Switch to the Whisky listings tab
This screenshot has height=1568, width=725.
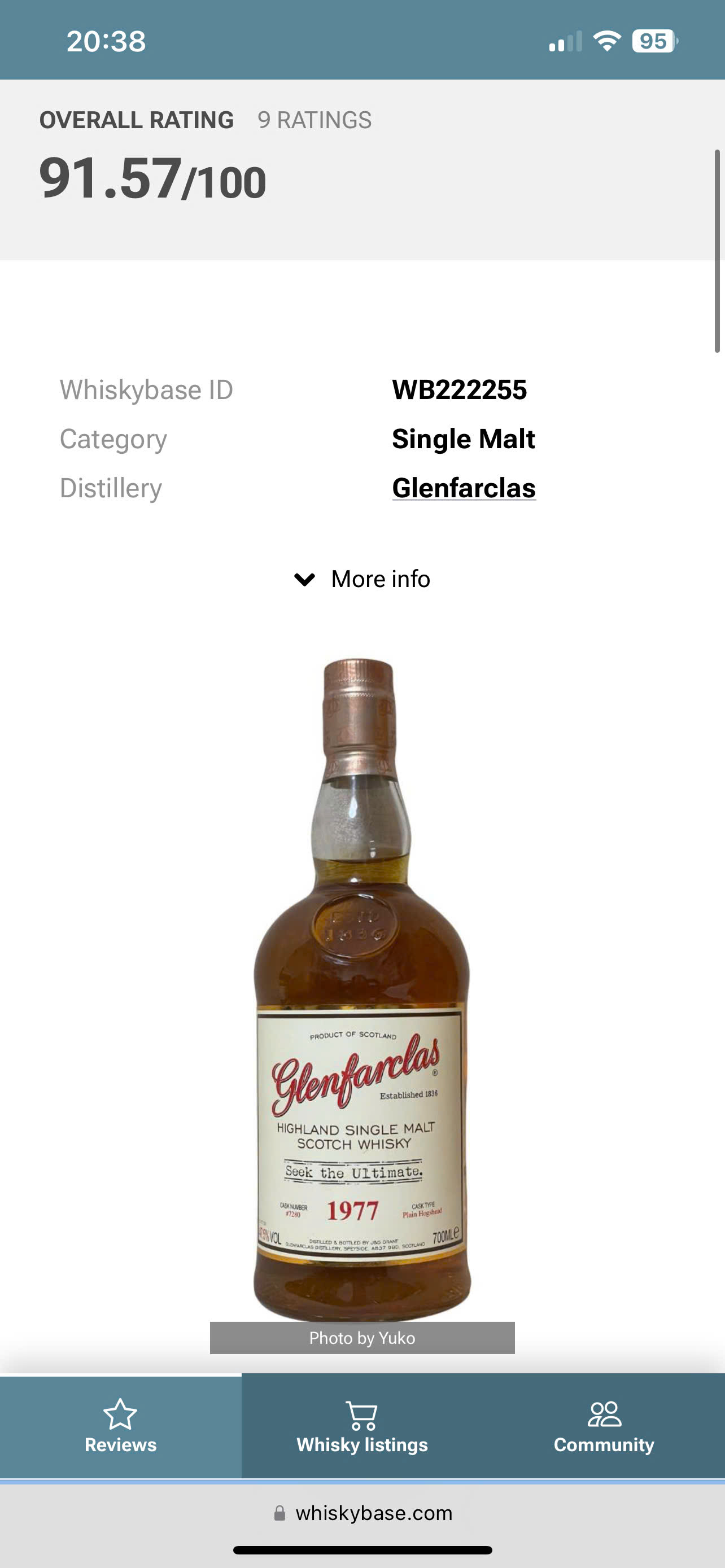(x=362, y=1427)
